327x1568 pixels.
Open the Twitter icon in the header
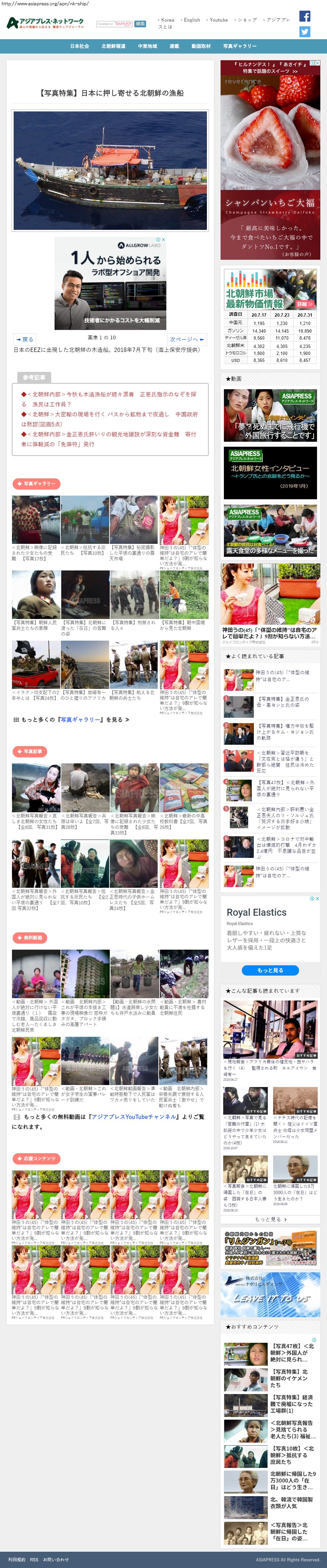pyautogui.click(x=305, y=32)
